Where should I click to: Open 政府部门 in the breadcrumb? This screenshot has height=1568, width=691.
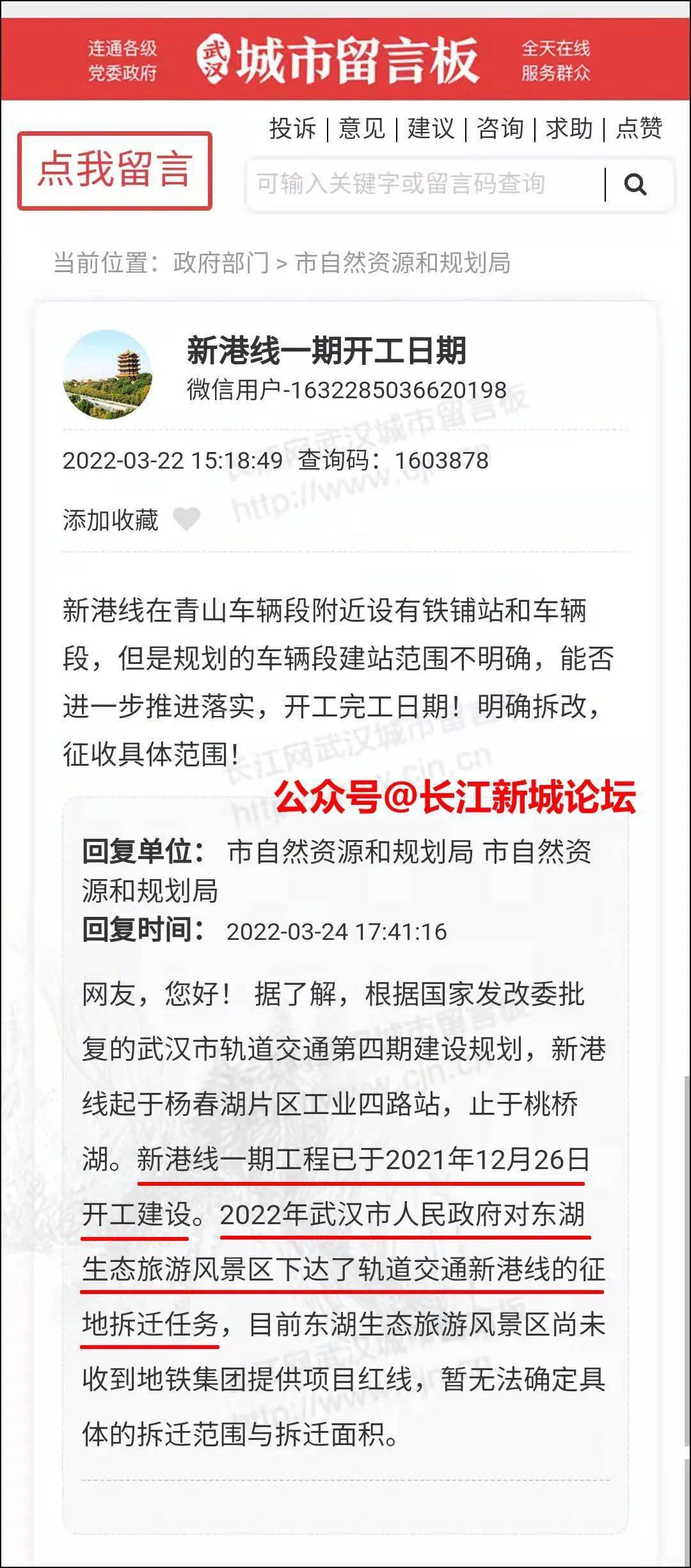tap(221, 263)
